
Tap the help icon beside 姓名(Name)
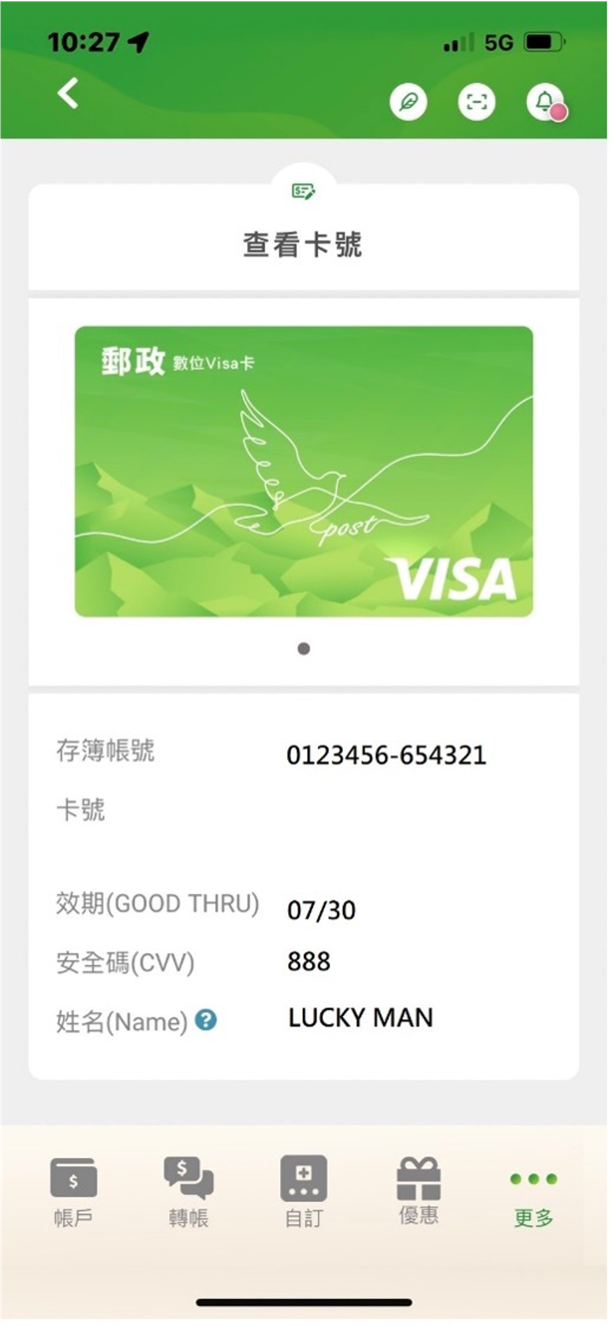206,1021
